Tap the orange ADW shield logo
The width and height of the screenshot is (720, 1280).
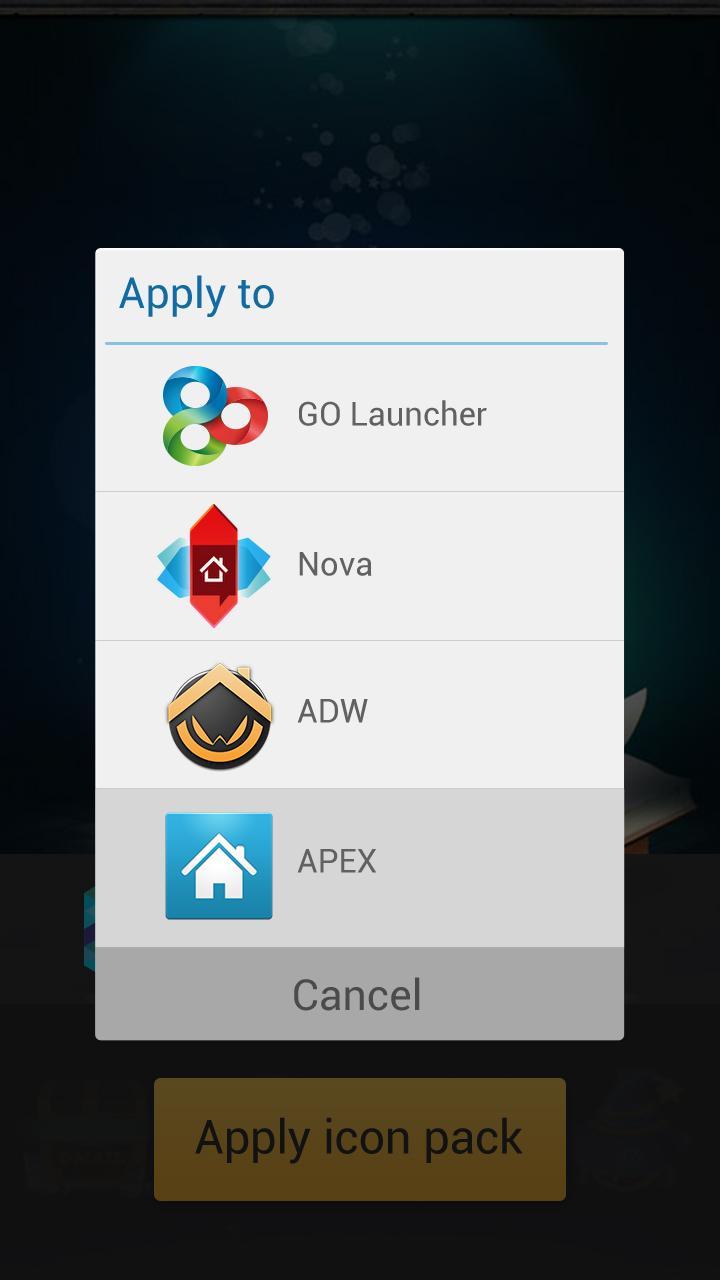tap(218, 712)
